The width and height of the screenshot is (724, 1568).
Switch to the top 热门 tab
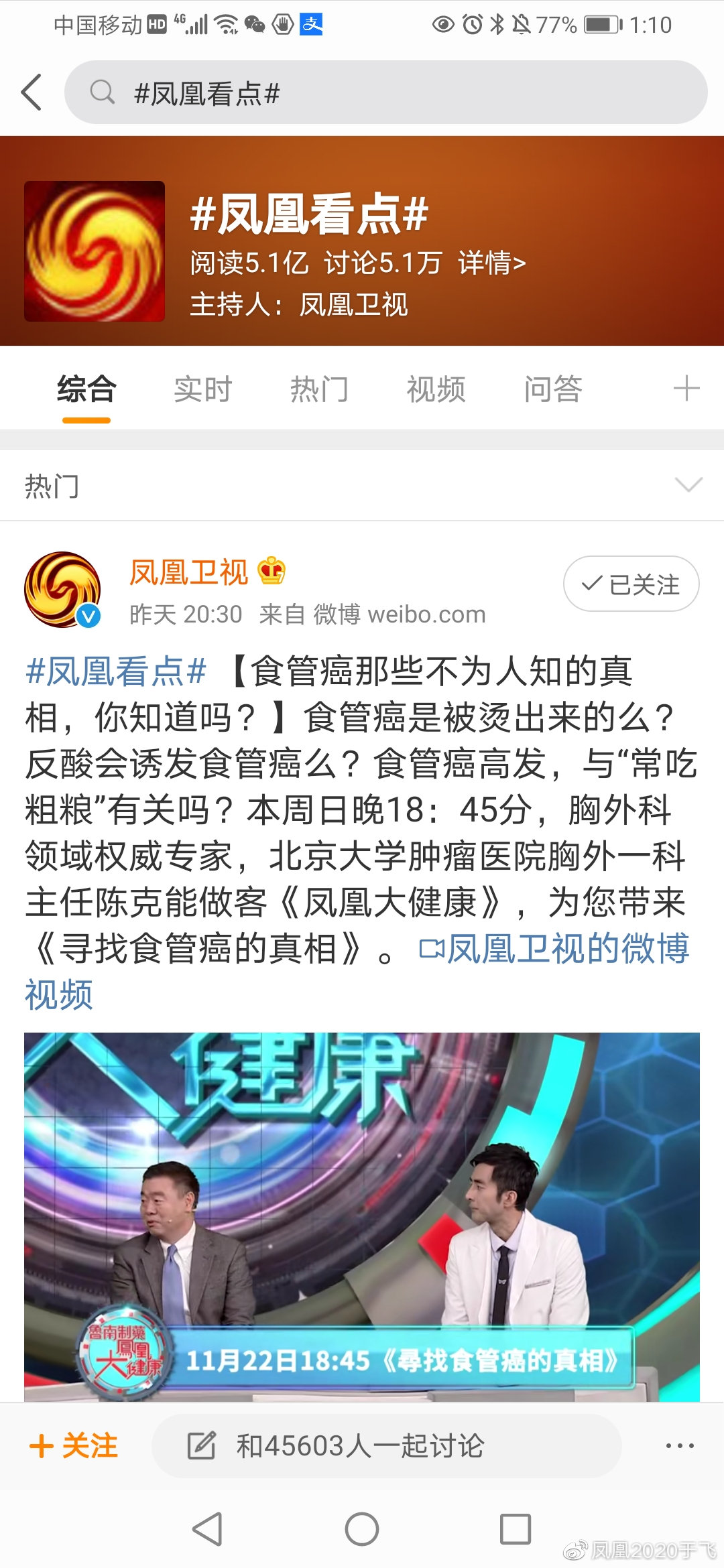(319, 389)
